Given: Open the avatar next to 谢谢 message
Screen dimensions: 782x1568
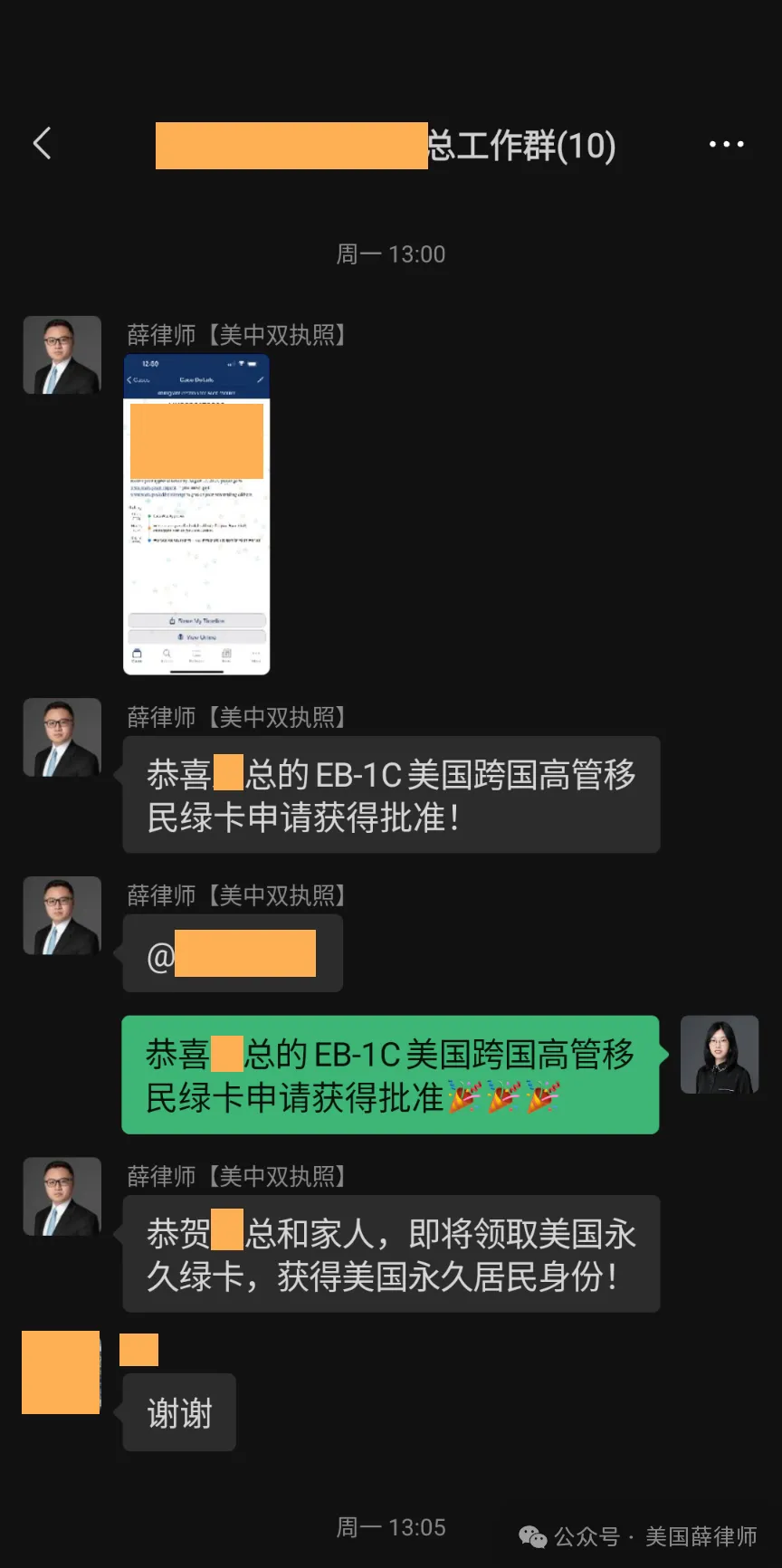Looking at the screenshot, I should [x=61, y=1372].
